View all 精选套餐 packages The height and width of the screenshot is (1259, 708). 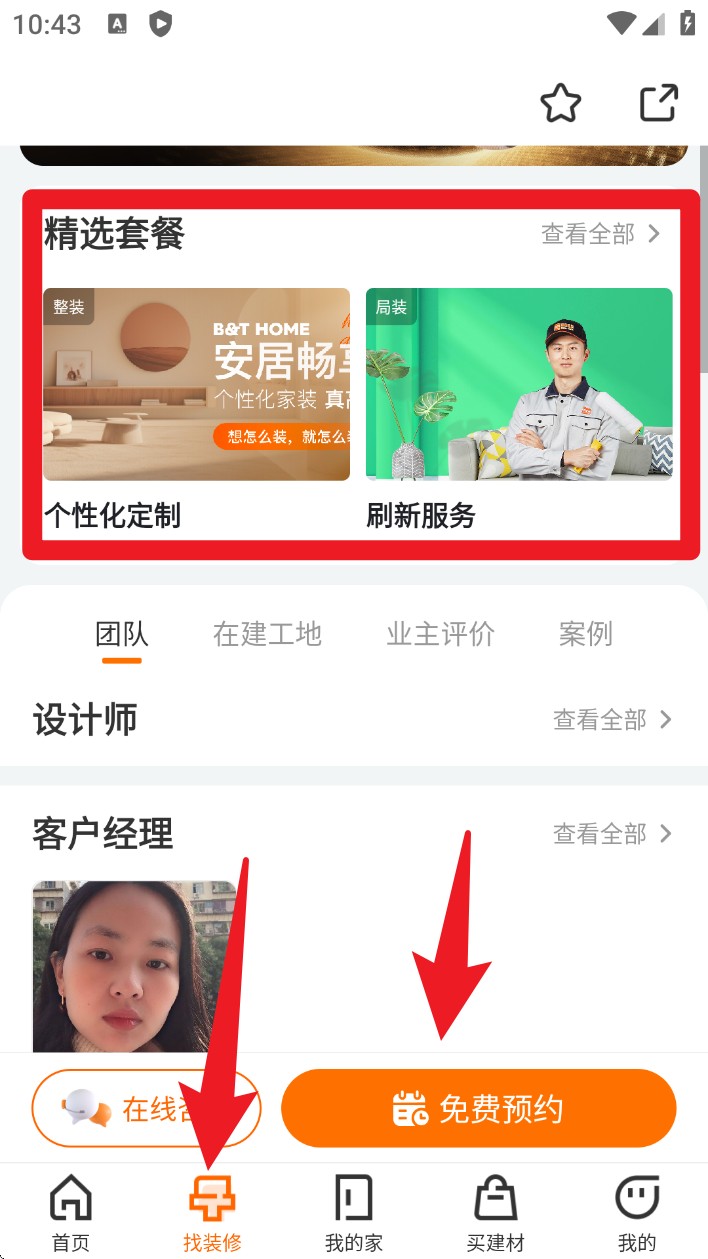pos(600,234)
